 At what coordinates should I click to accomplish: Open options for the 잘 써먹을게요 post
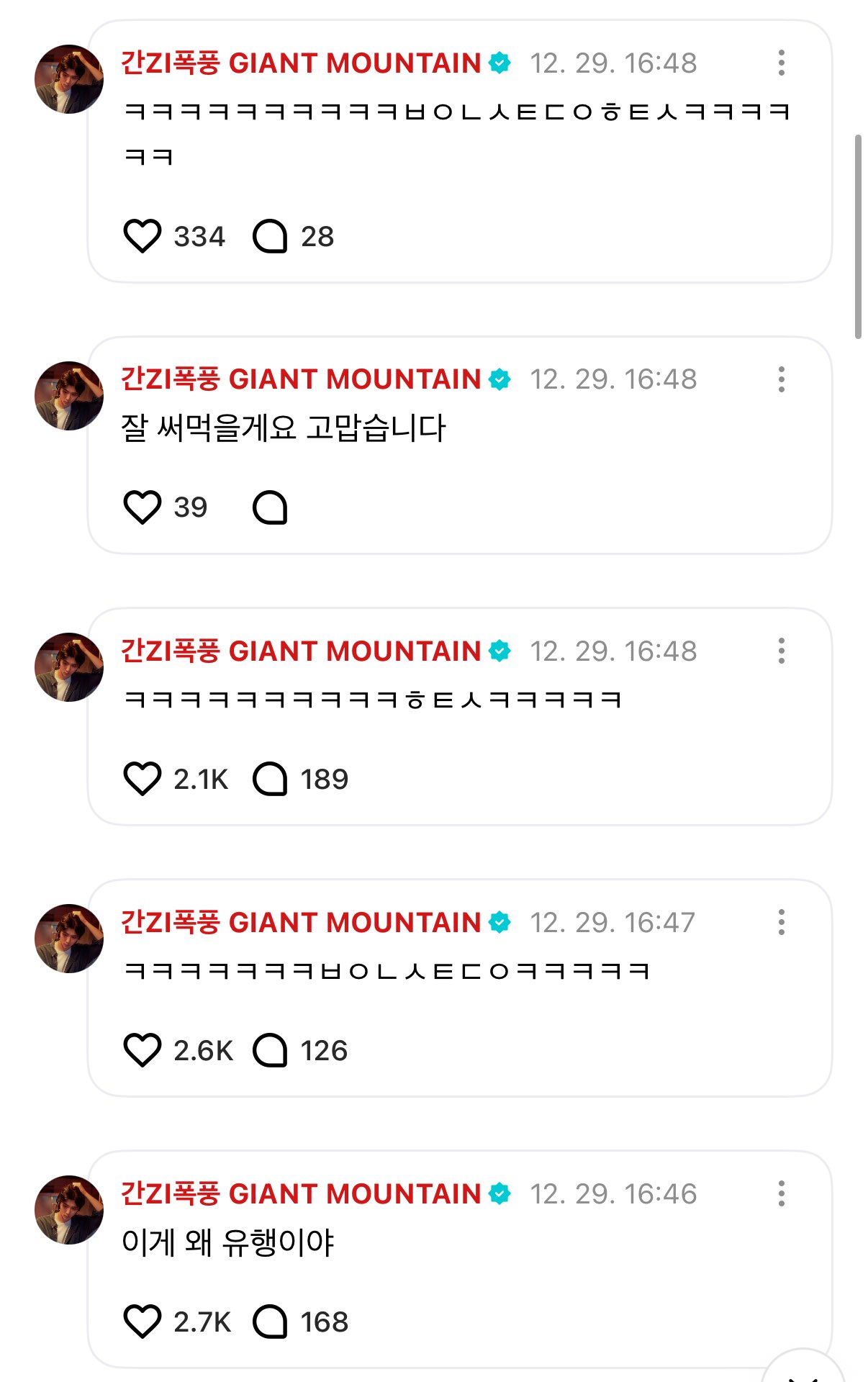[783, 379]
